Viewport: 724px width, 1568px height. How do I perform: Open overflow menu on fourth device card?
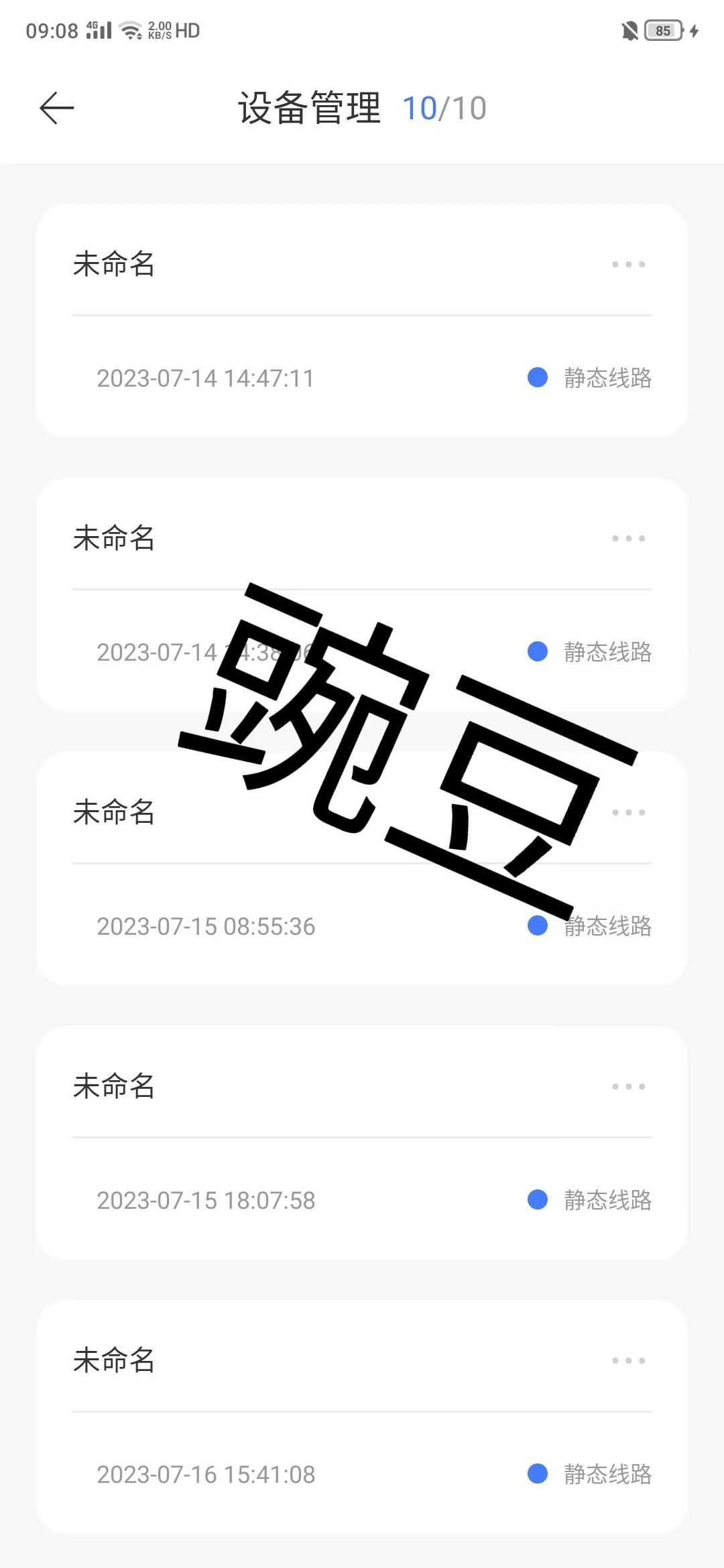(627, 1086)
